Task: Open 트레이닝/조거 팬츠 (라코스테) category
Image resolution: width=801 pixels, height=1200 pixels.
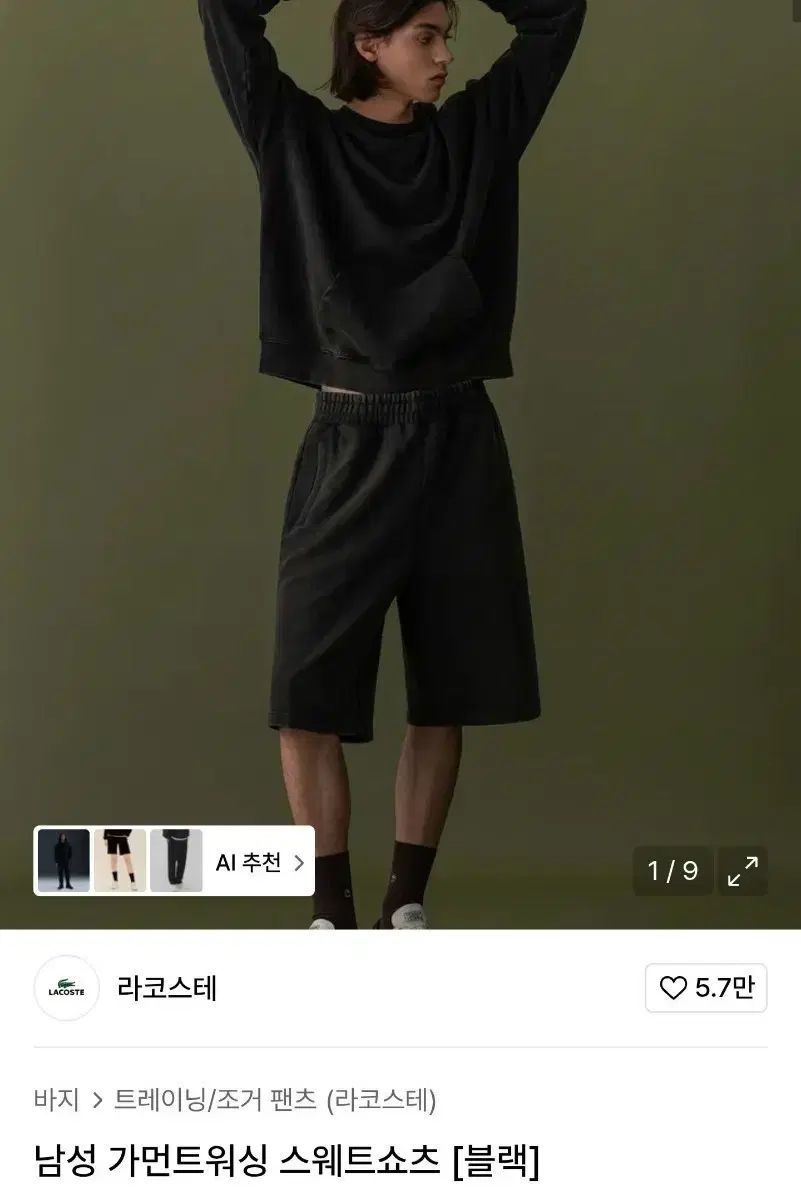Action: (x=275, y=1101)
